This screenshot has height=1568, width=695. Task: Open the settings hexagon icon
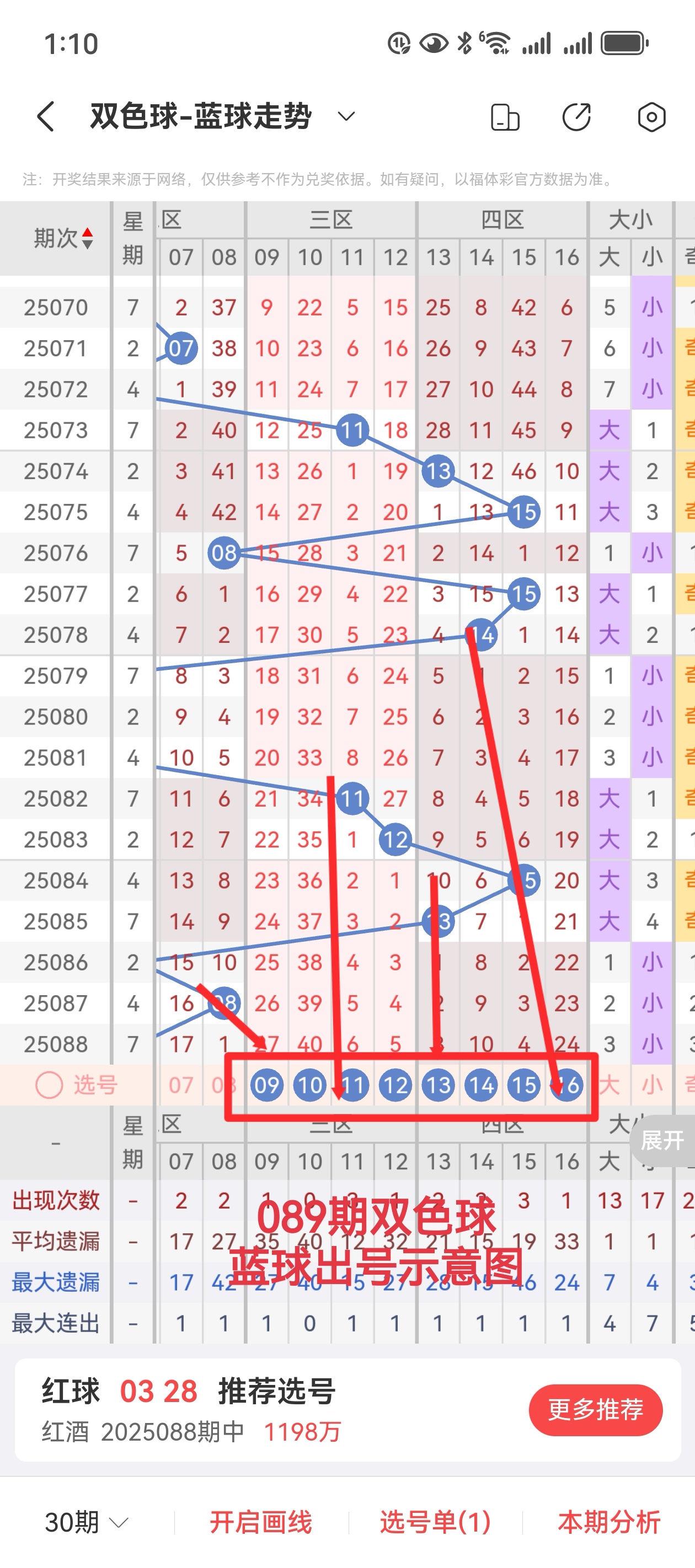click(x=651, y=117)
